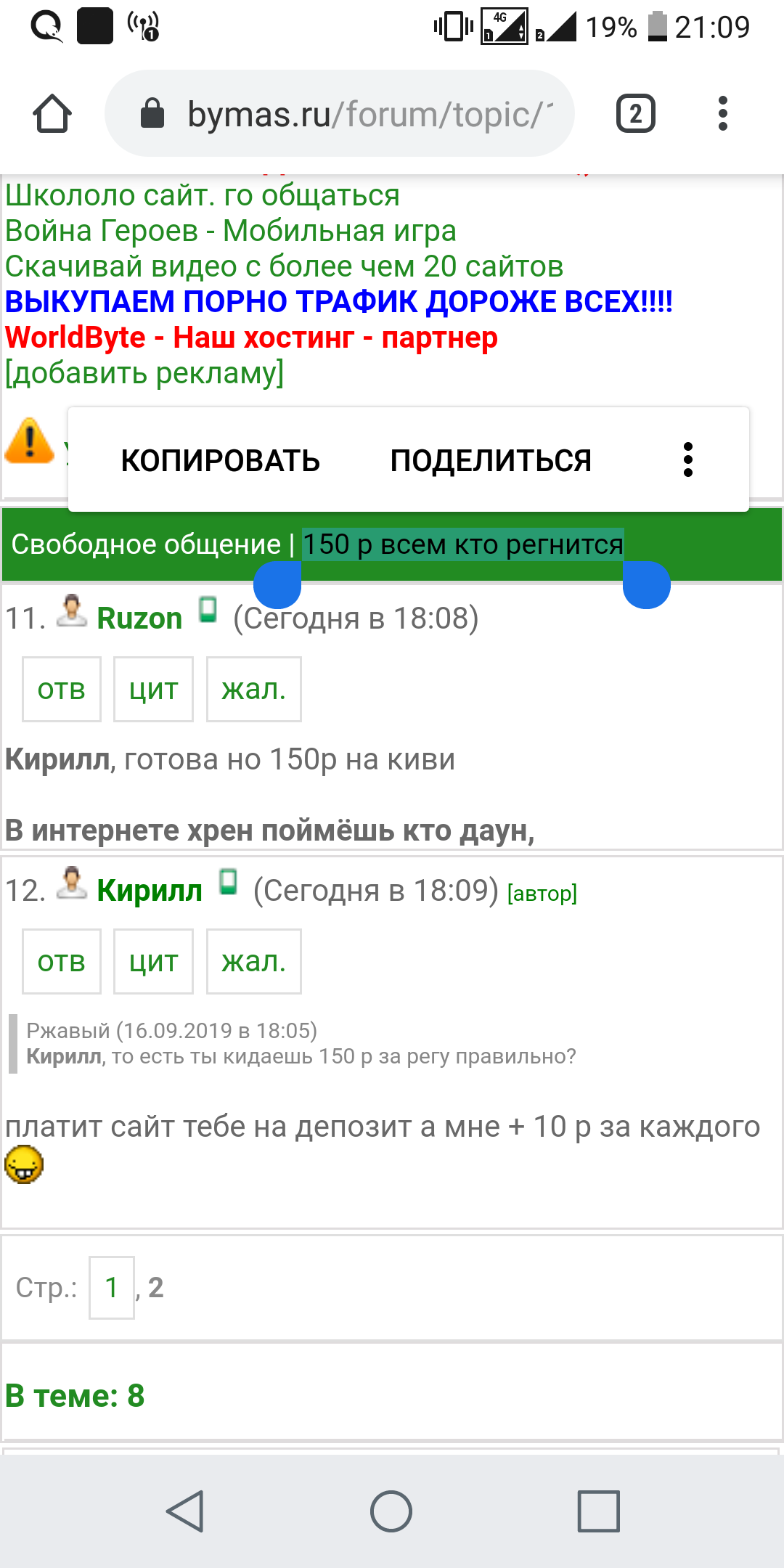Image resolution: width=784 pixels, height=1568 pixels.
Task: Report Кирилл's post 12 with жал.
Action: tap(253, 961)
